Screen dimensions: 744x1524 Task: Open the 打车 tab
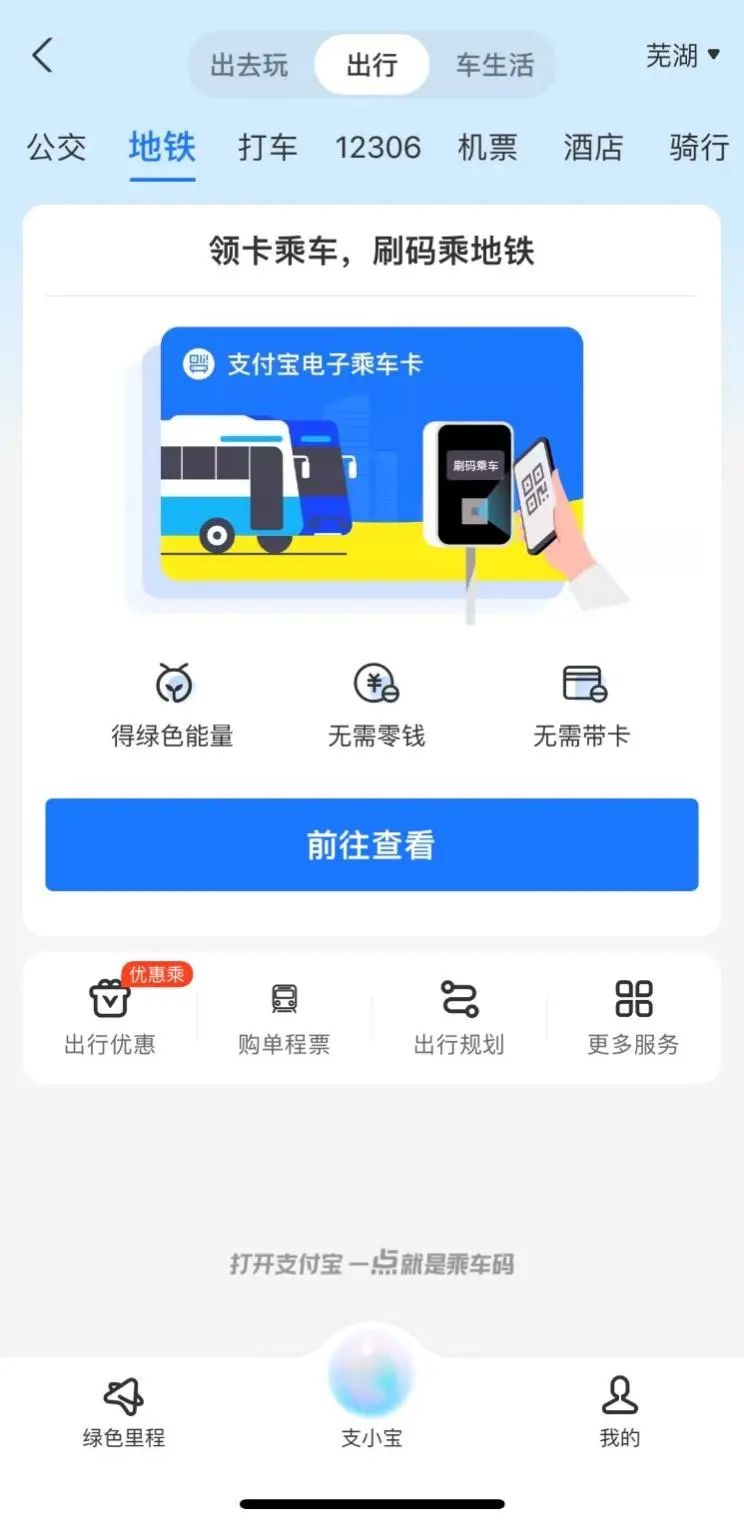(268, 148)
